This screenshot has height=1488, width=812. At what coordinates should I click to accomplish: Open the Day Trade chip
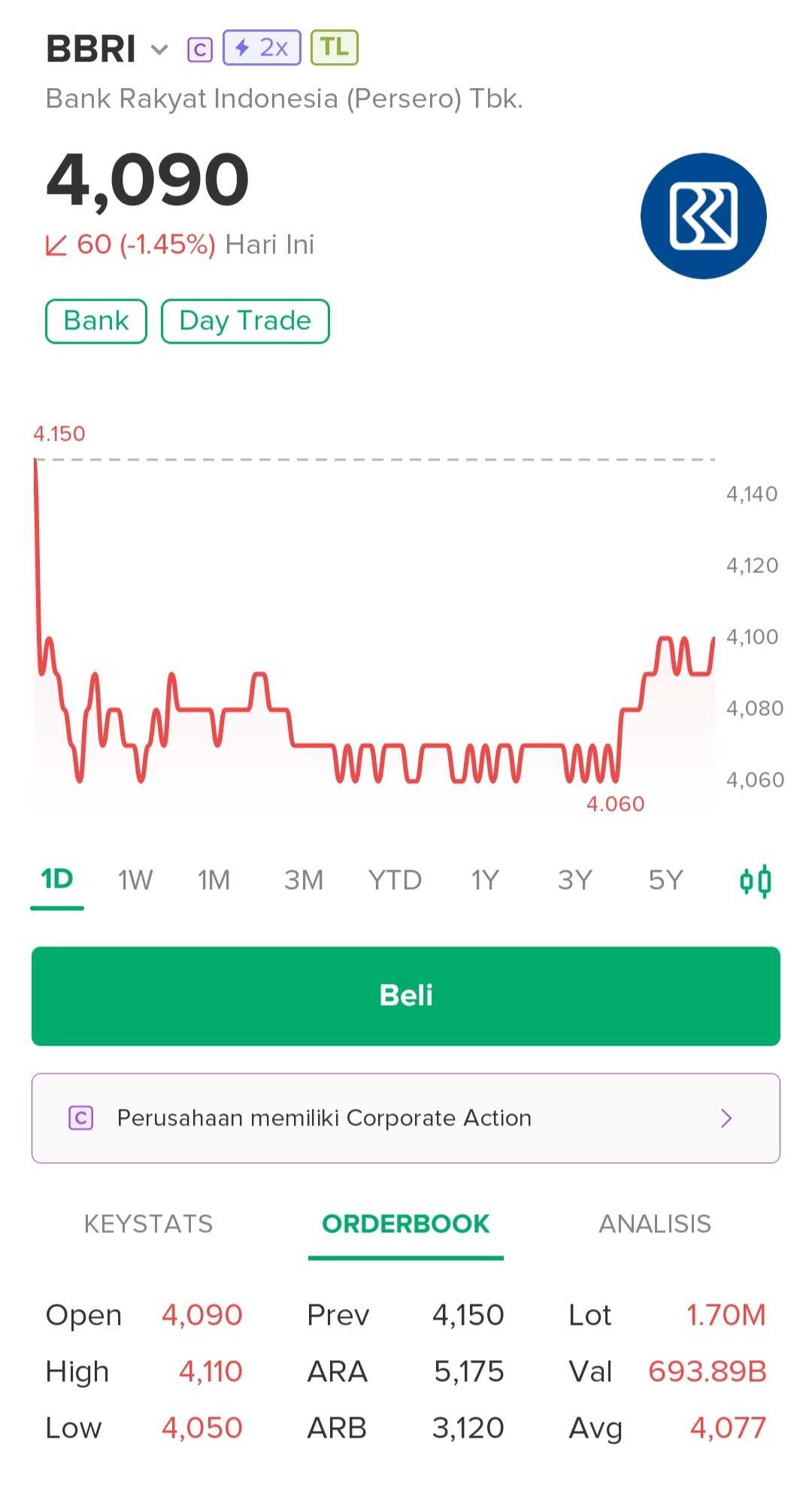245,321
